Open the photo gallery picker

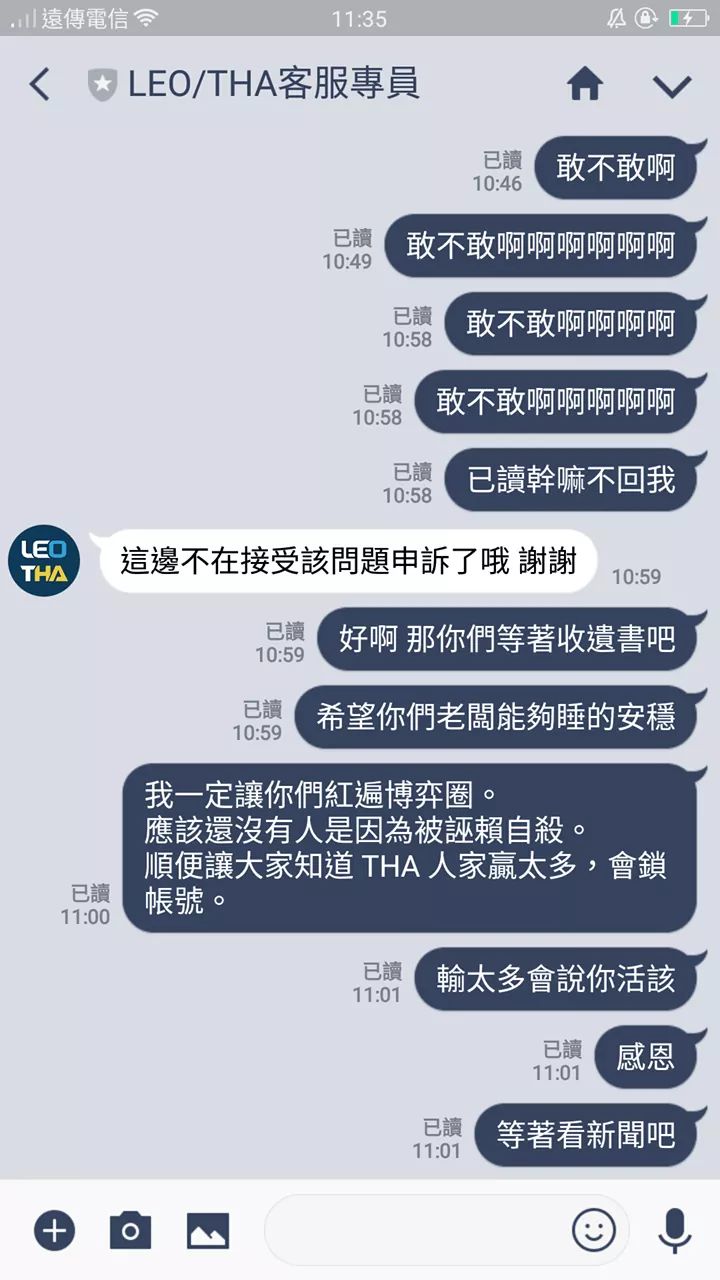[208, 1230]
